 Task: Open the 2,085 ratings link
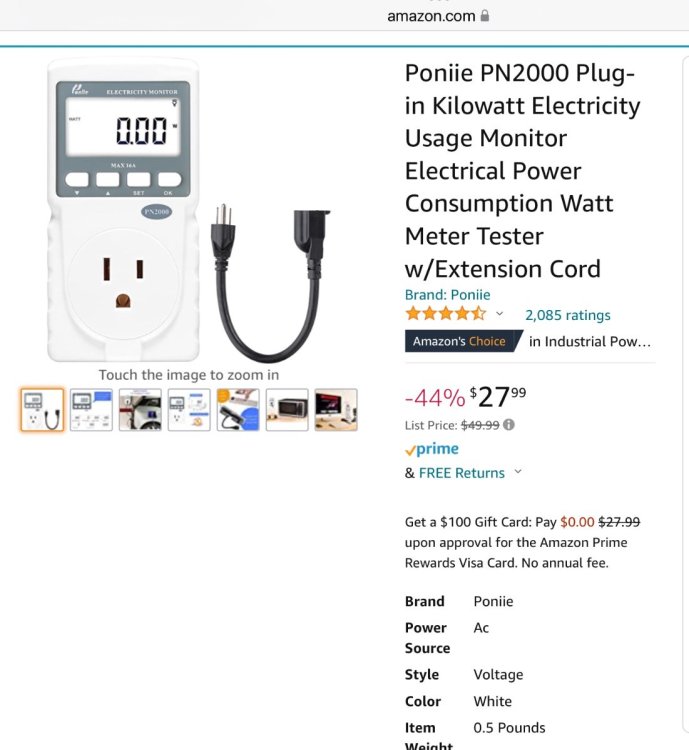(x=567, y=315)
